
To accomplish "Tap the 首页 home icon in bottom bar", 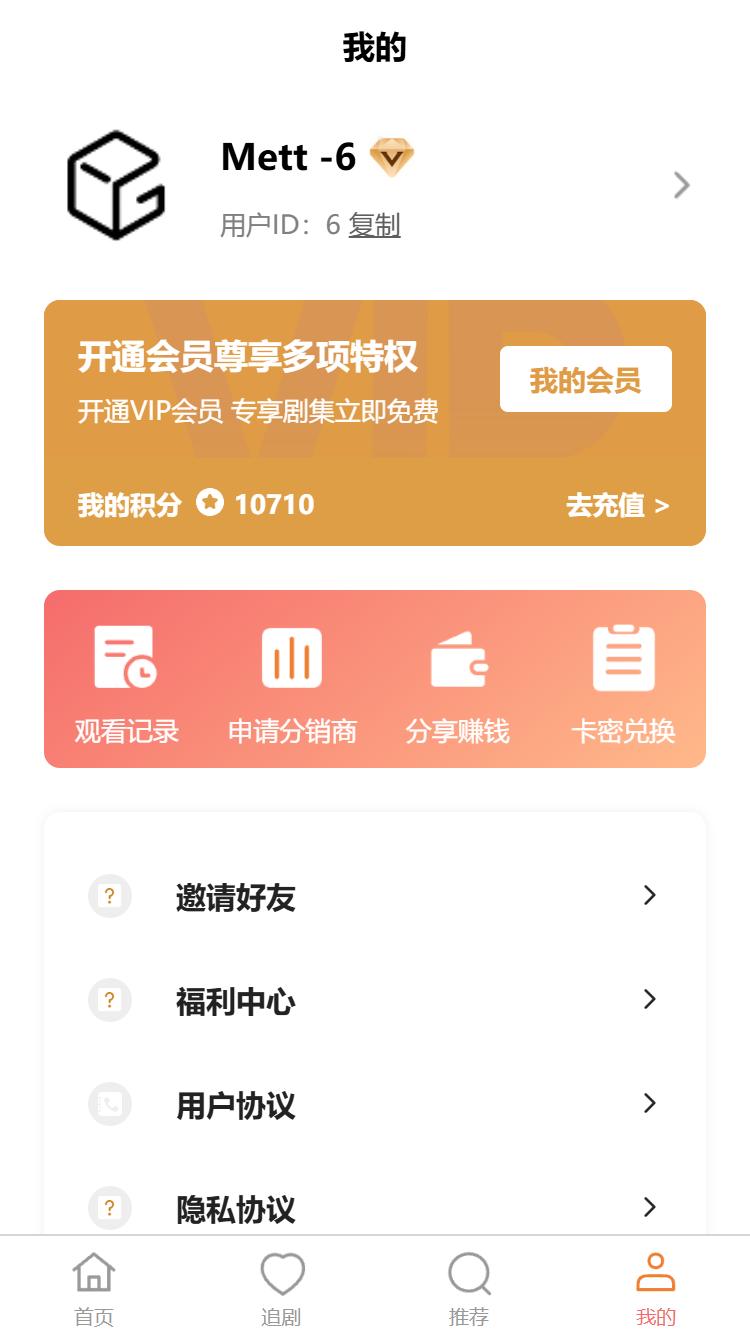I will tap(94, 1273).
